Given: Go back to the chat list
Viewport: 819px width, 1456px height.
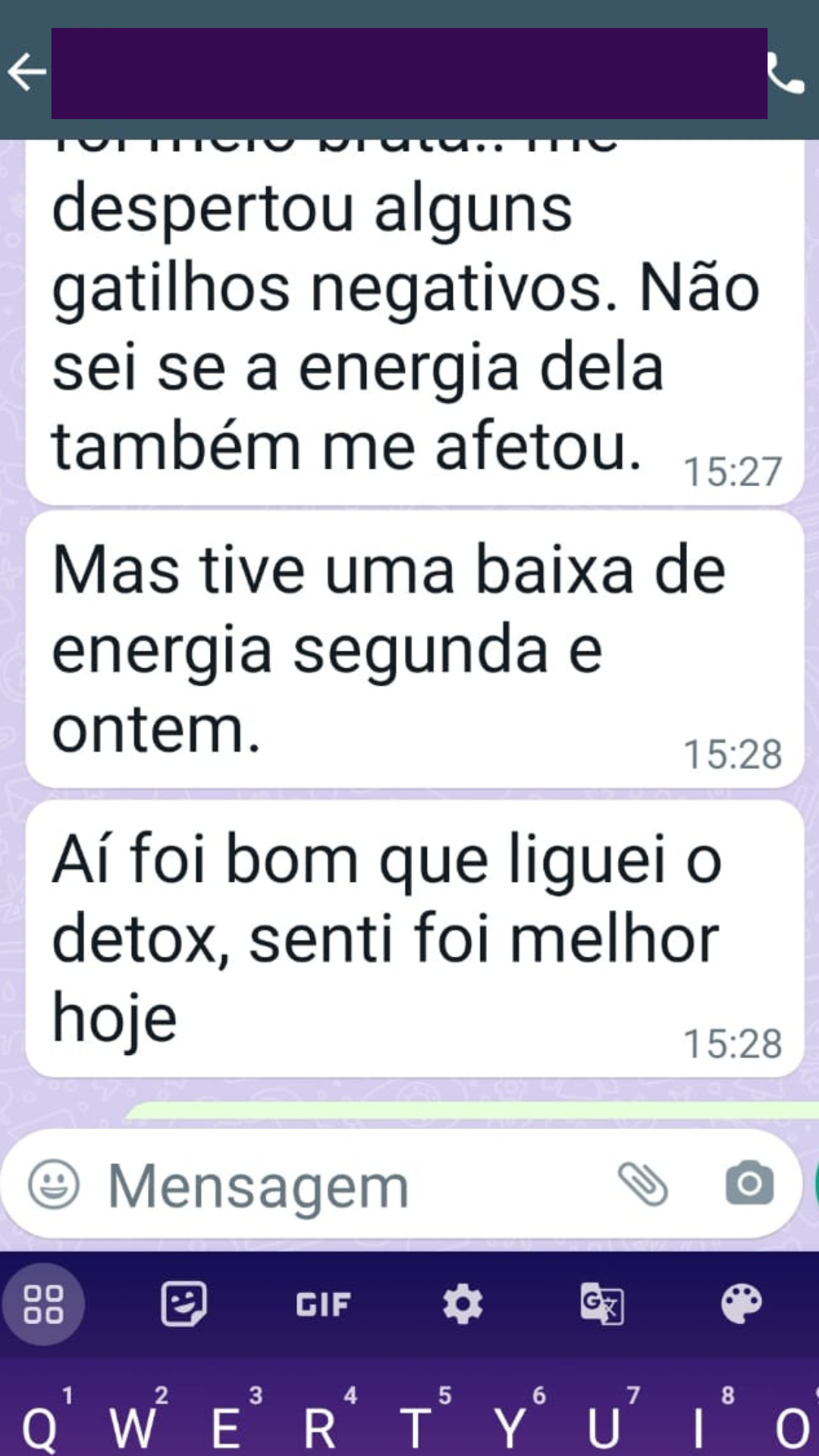Looking at the screenshot, I should pos(27,73).
